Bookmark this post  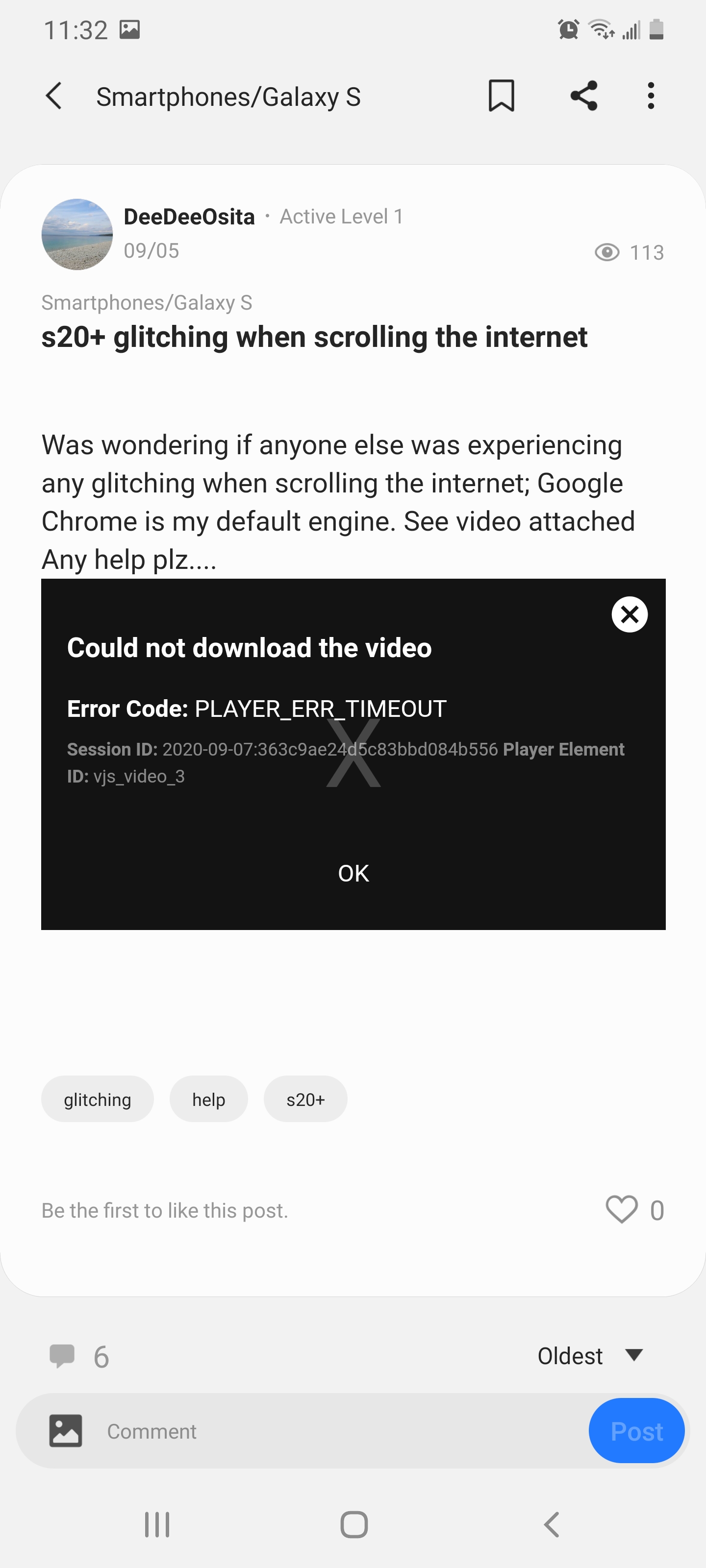point(502,96)
